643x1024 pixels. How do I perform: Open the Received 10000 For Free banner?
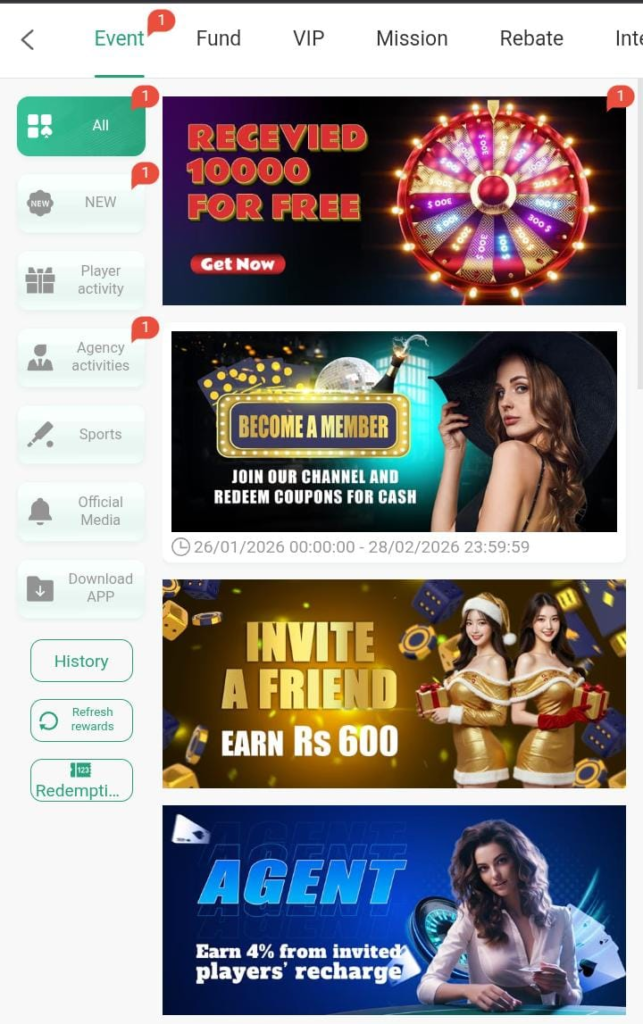coord(394,201)
